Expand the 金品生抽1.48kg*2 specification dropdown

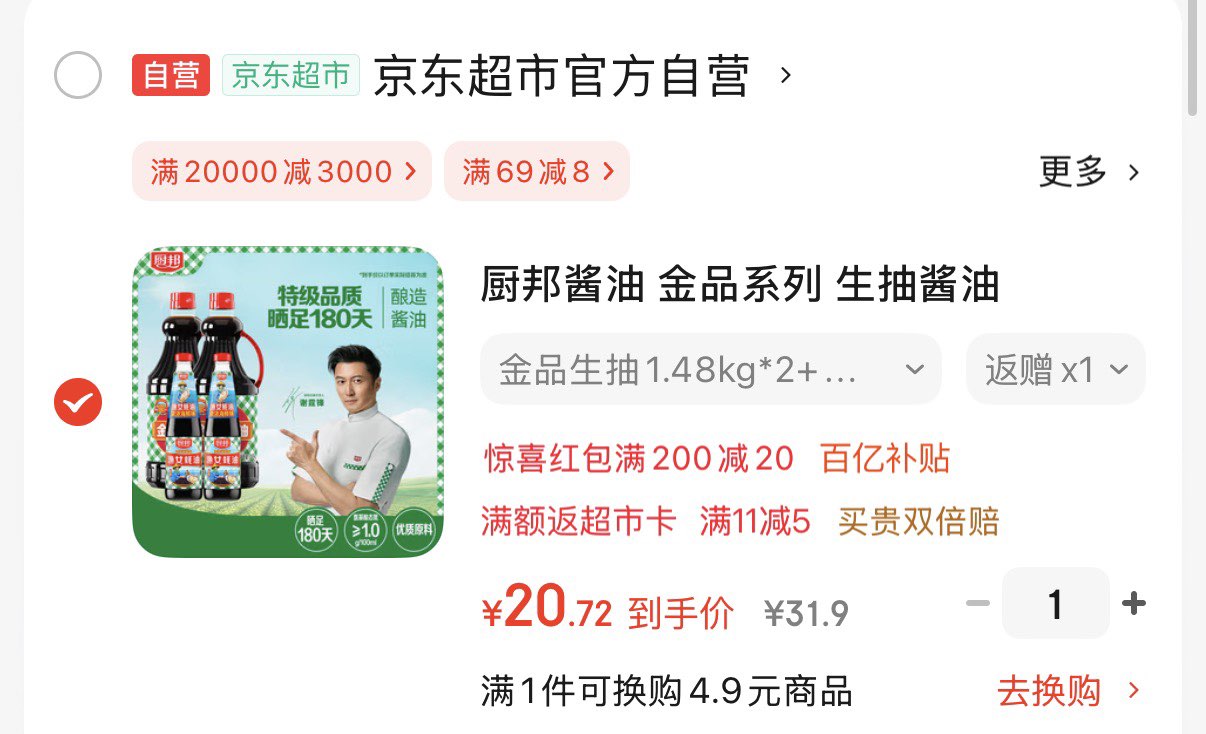click(x=710, y=370)
